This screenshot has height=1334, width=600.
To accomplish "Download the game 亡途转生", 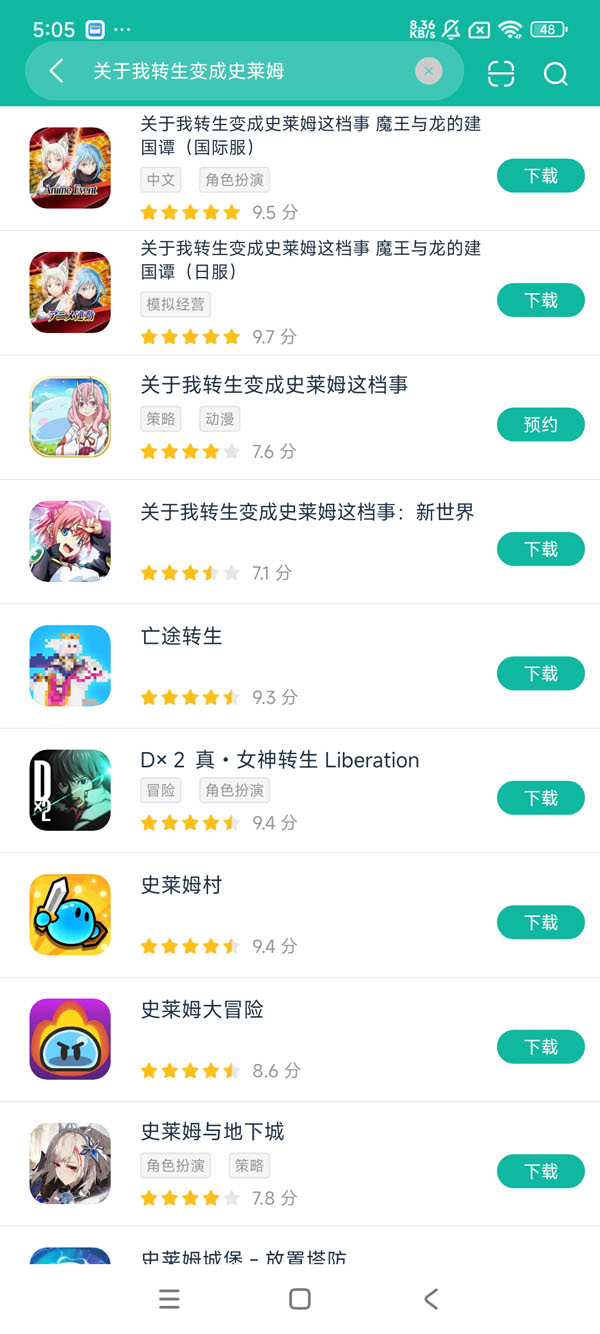I will (x=540, y=674).
